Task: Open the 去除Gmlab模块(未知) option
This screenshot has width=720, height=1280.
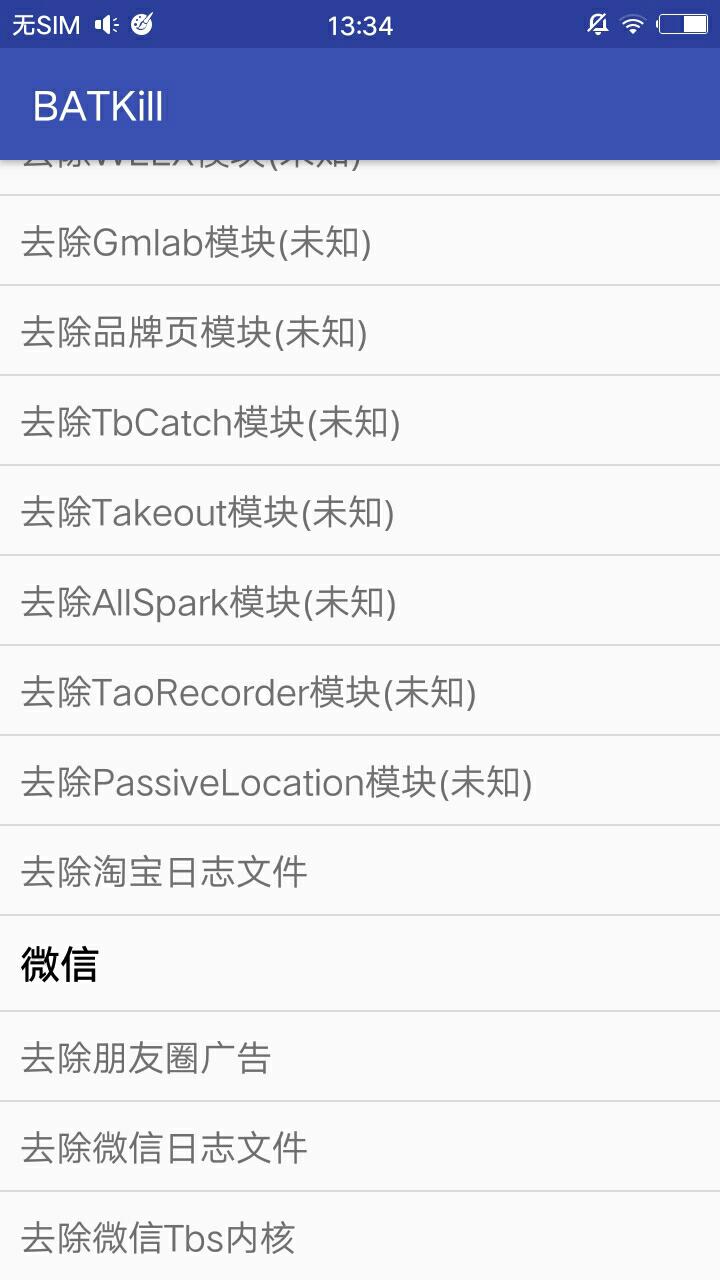Action: [360, 241]
